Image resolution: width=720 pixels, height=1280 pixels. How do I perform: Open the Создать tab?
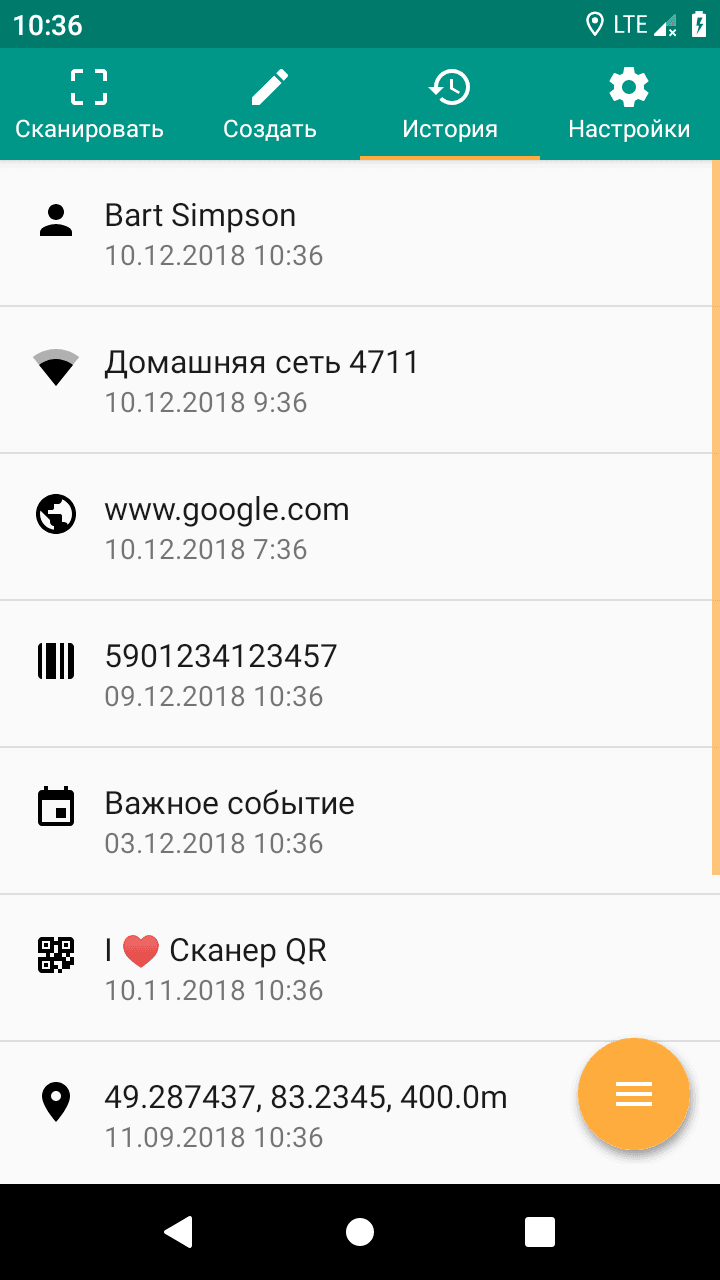click(270, 104)
